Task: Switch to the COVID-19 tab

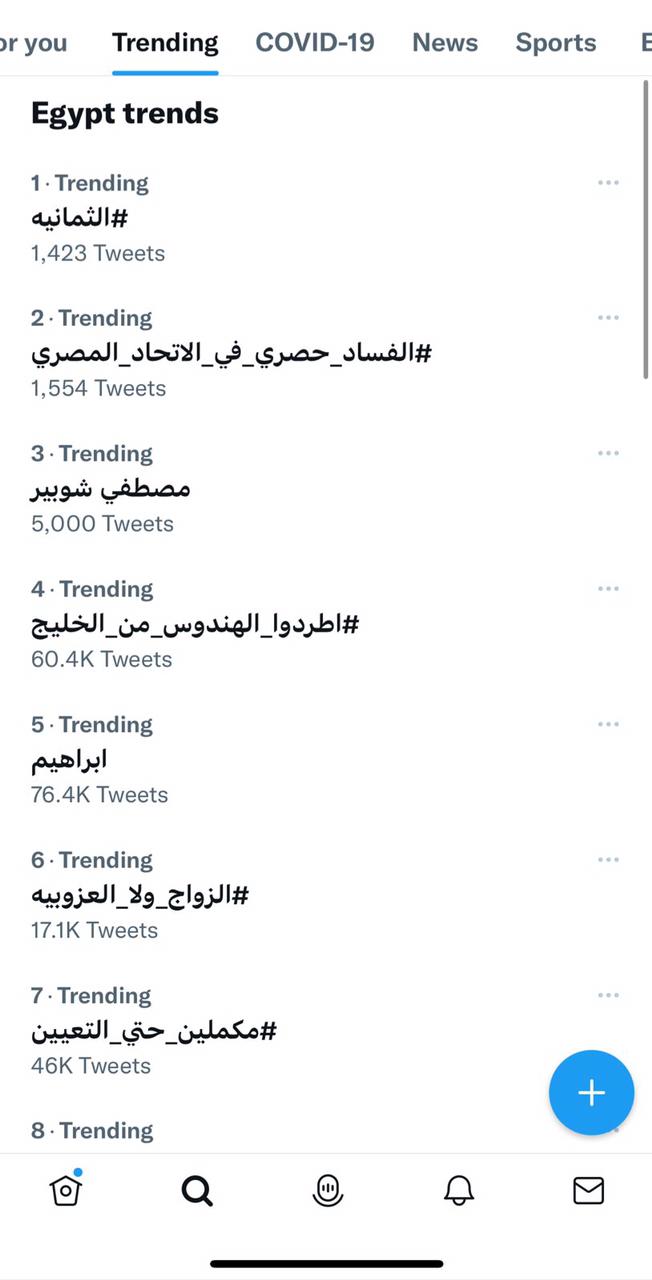Action: [315, 43]
